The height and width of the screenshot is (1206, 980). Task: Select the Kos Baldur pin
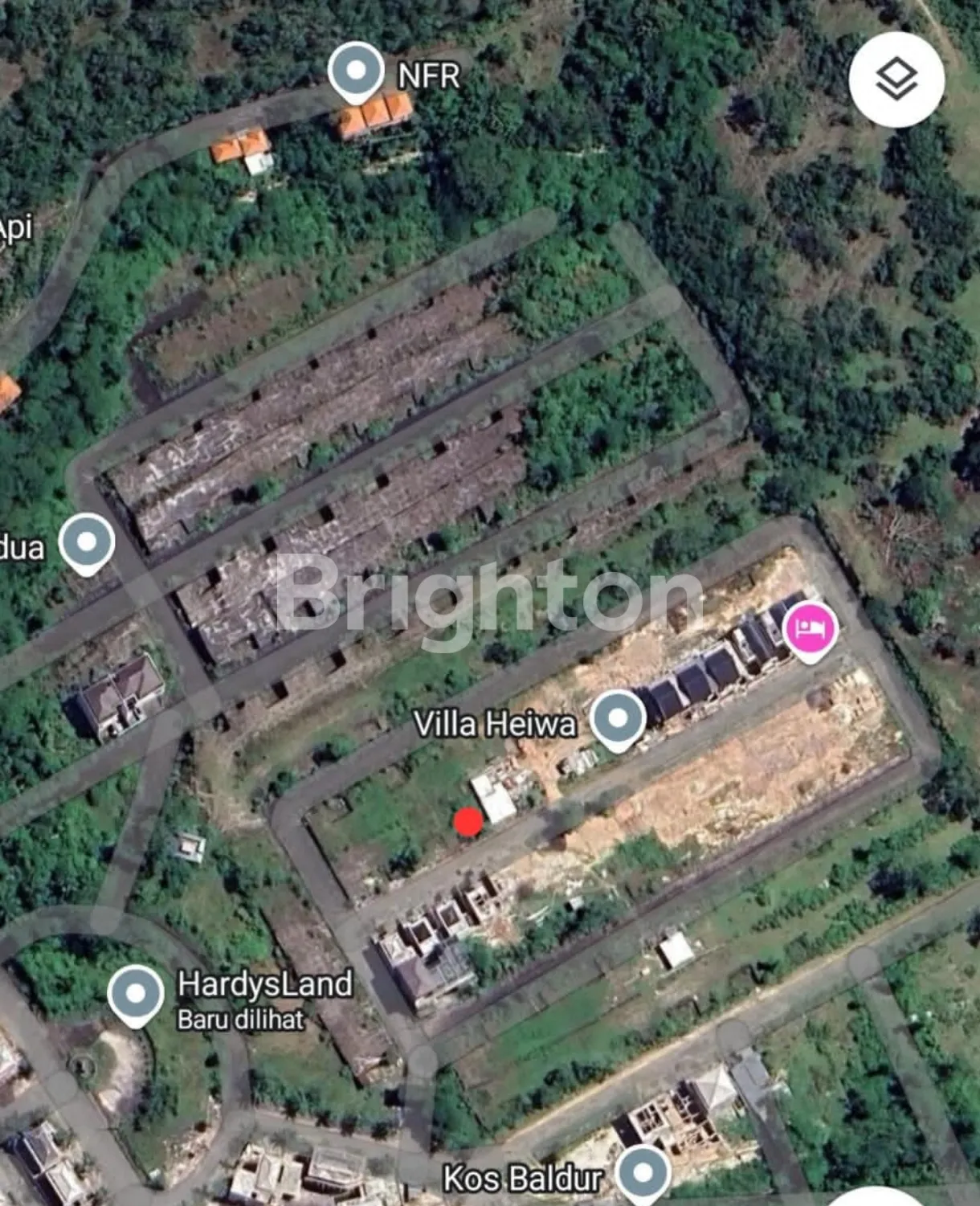tap(643, 1173)
